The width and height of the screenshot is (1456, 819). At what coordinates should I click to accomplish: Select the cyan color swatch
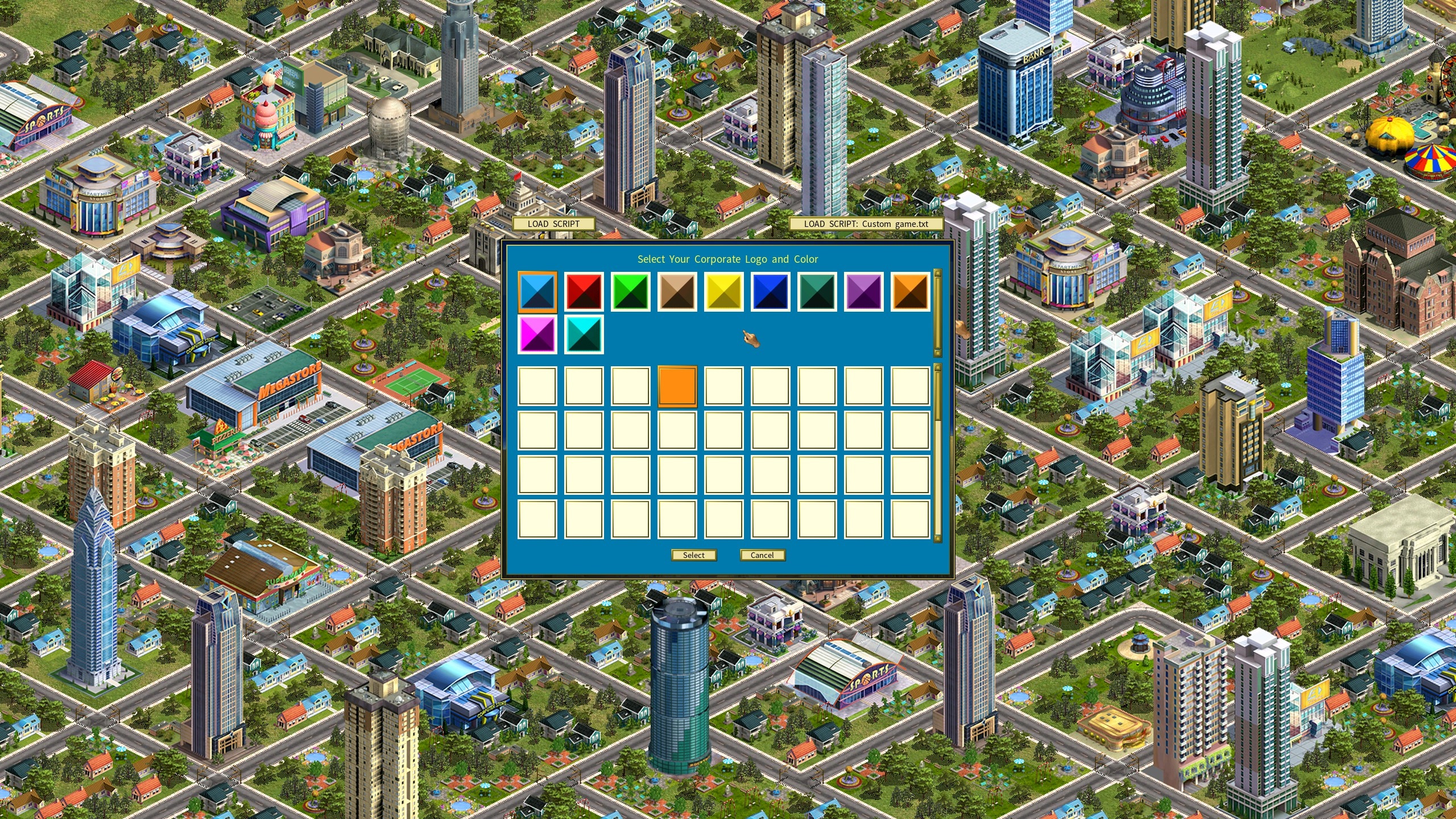tap(584, 334)
